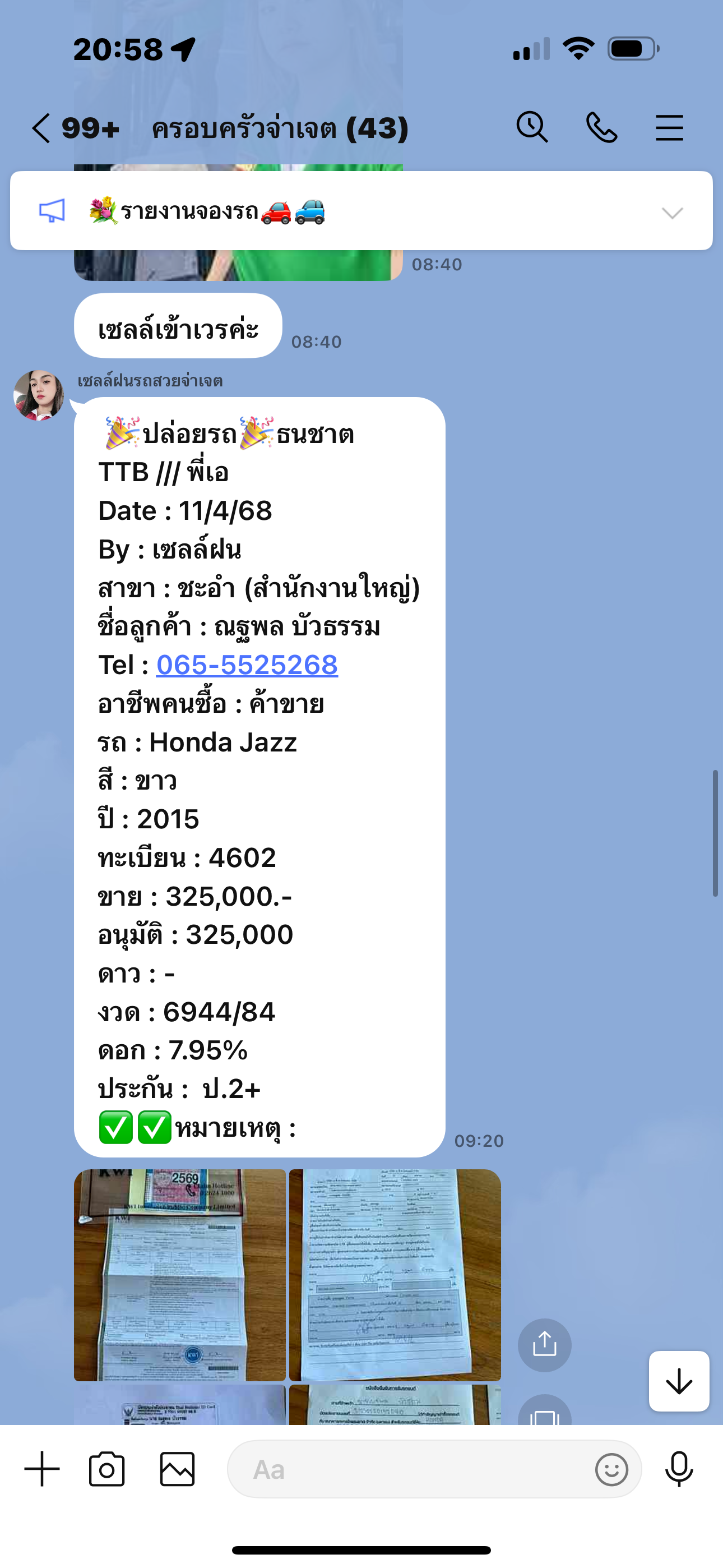Search within this group chat
The image size is (723, 1568).
(532, 127)
